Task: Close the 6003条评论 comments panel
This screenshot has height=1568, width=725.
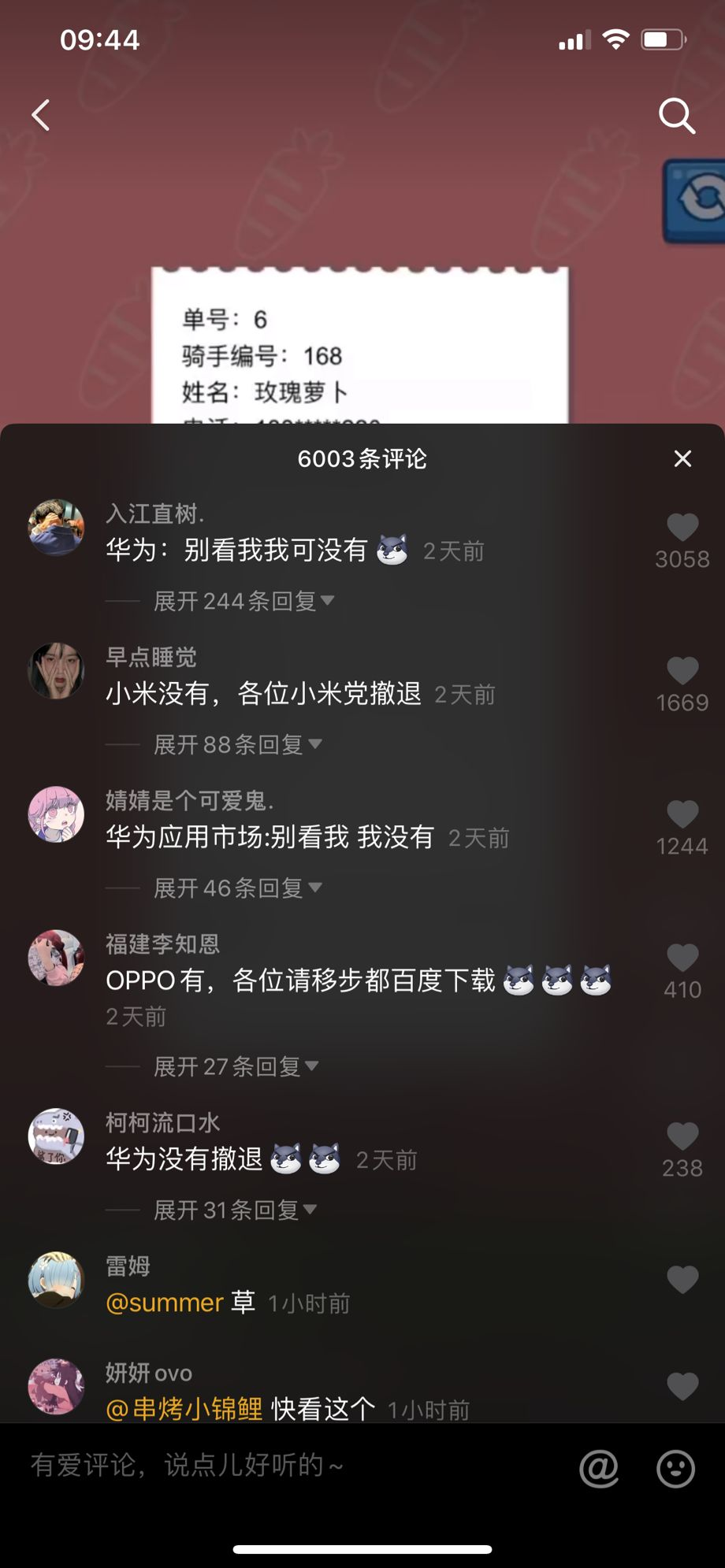Action: [x=682, y=458]
